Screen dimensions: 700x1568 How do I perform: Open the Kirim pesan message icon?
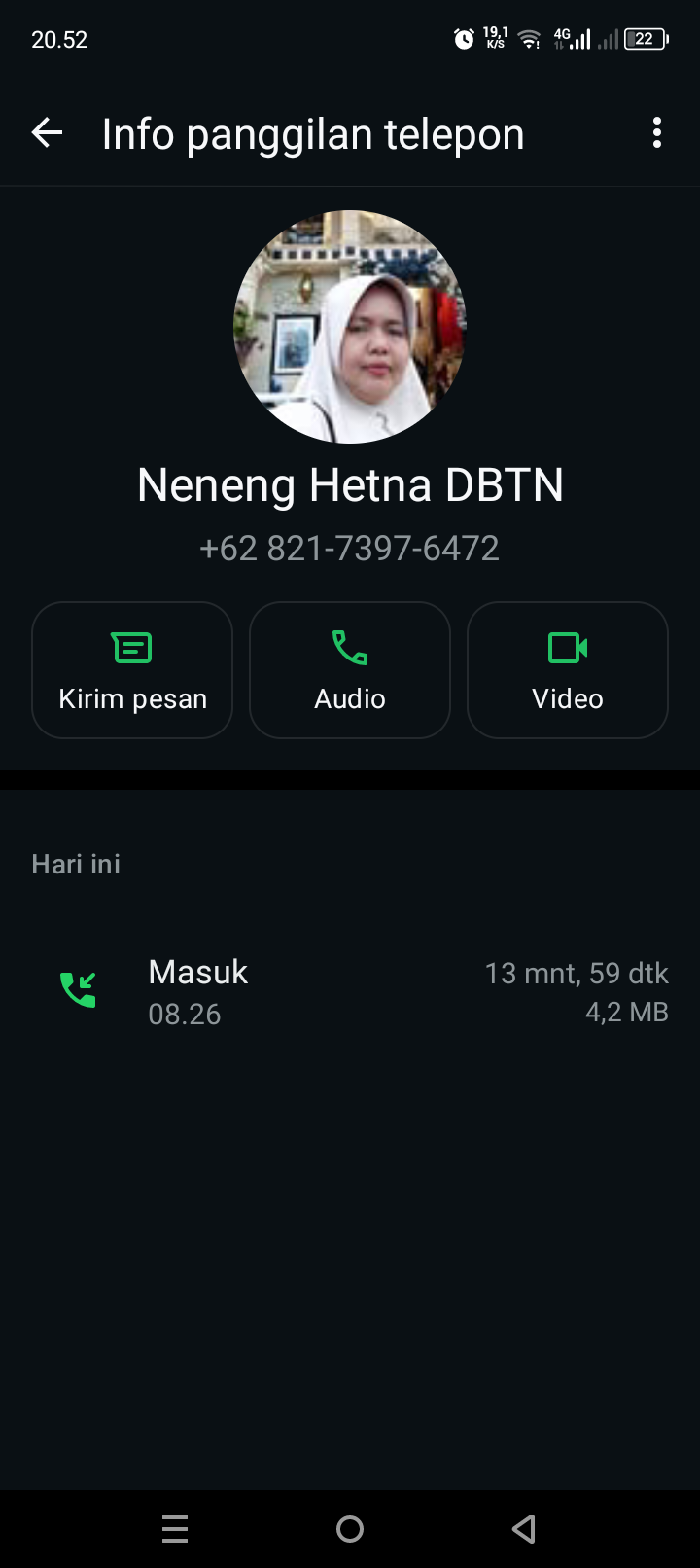click(132, 647)
